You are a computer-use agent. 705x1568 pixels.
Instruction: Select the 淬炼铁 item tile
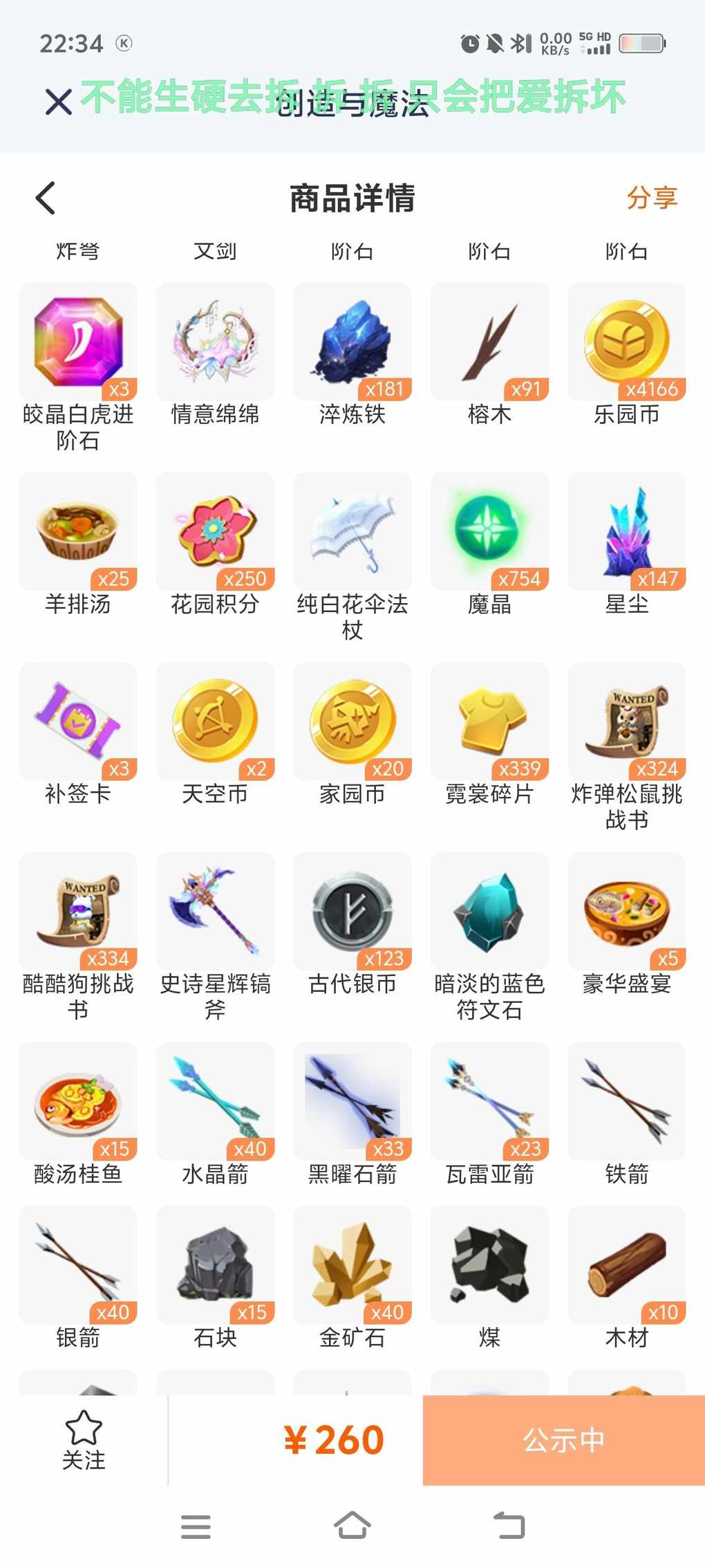tap(352, 342)
